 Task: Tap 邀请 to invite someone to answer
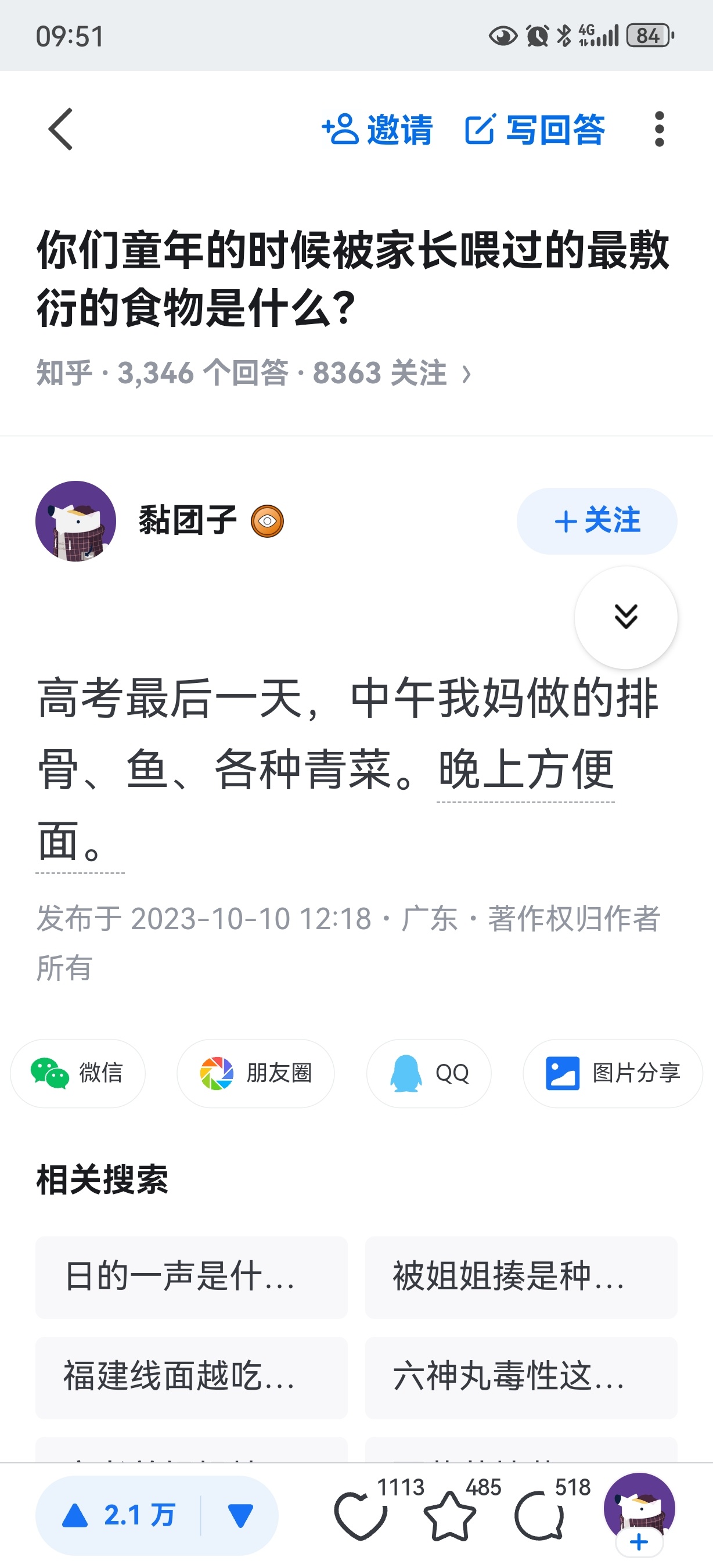pyautogui.click(x=377, y=129)
